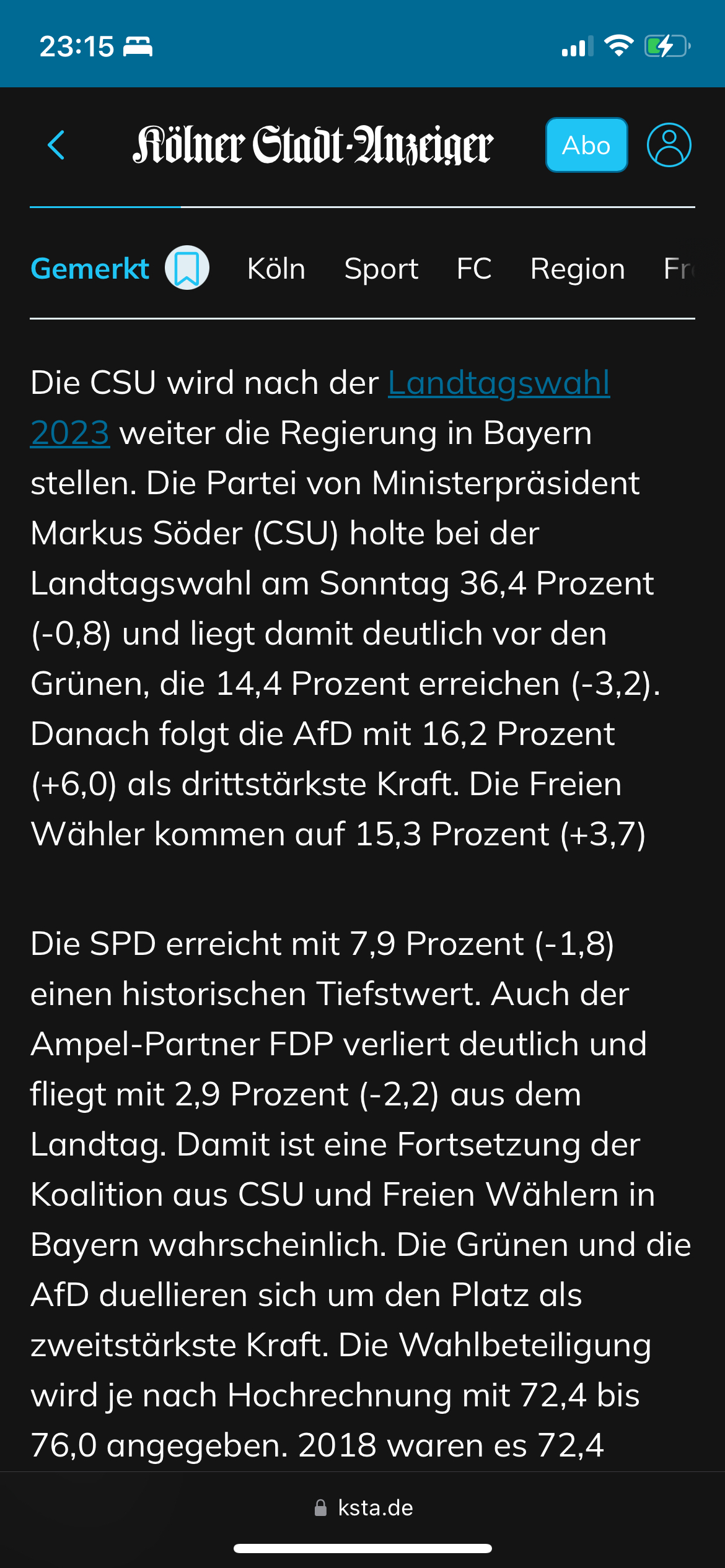Follow the Landtagswahl 2023 link

tap(498, 383)
